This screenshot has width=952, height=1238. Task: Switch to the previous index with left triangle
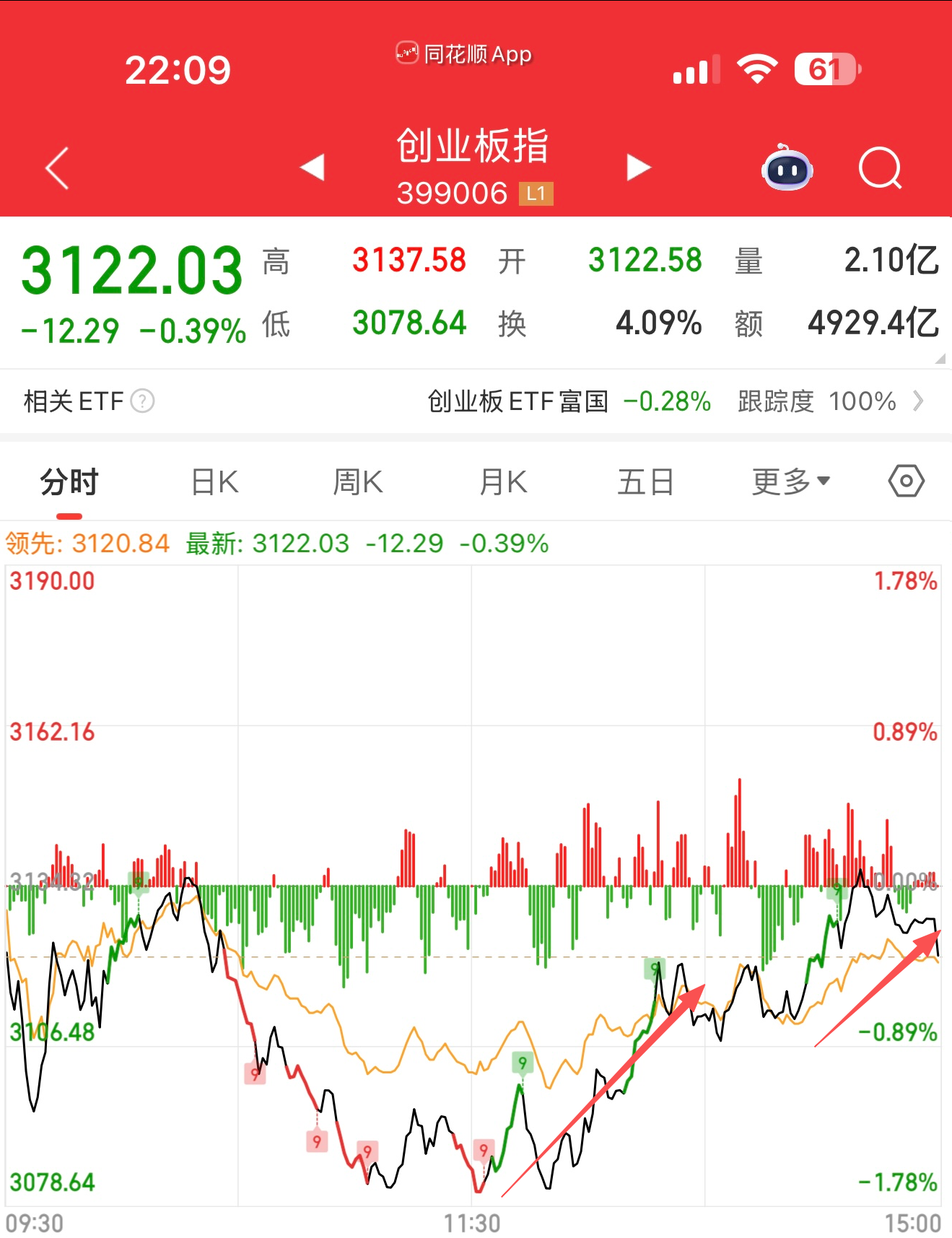[313, 167]
